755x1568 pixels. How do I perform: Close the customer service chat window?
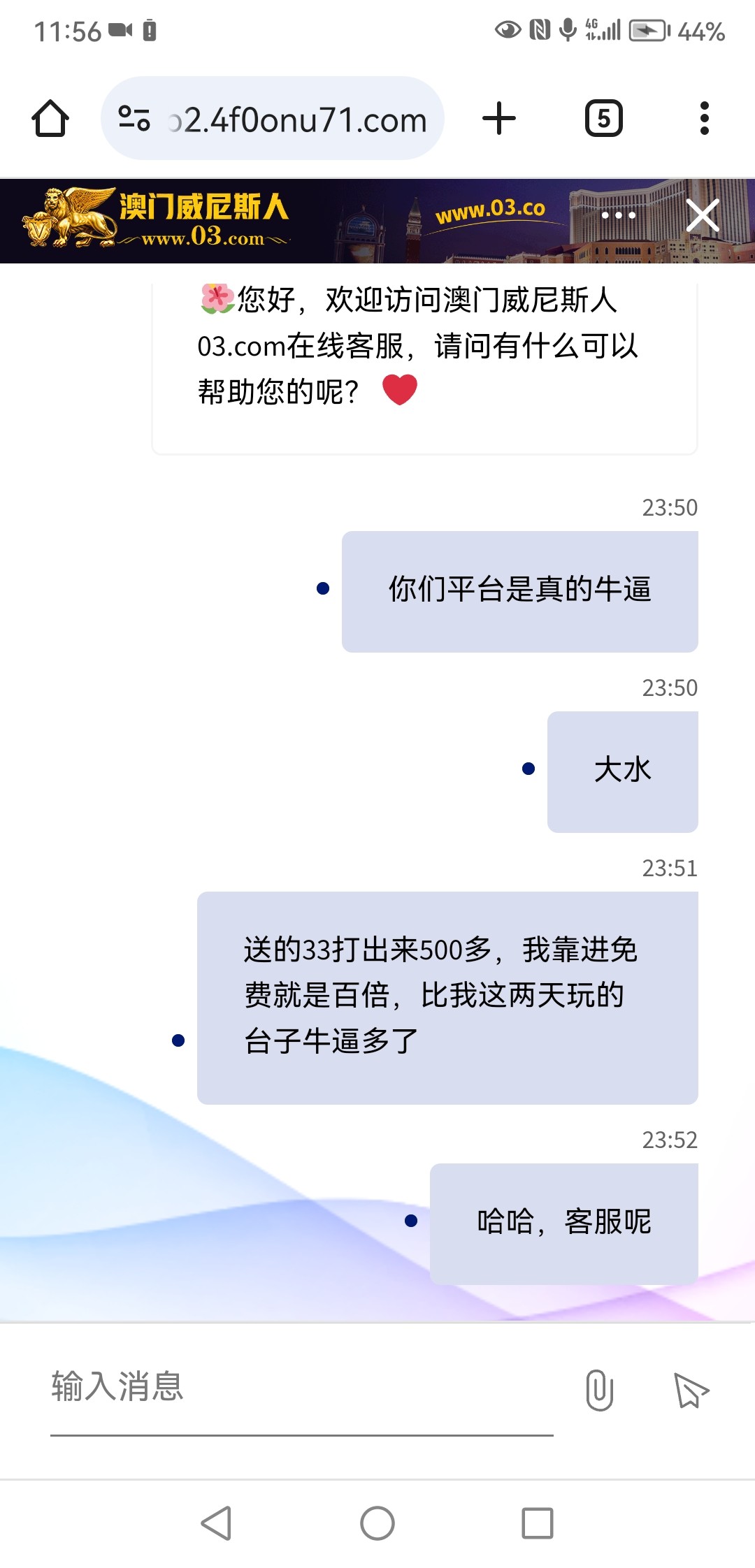click(x=703, y=215)
